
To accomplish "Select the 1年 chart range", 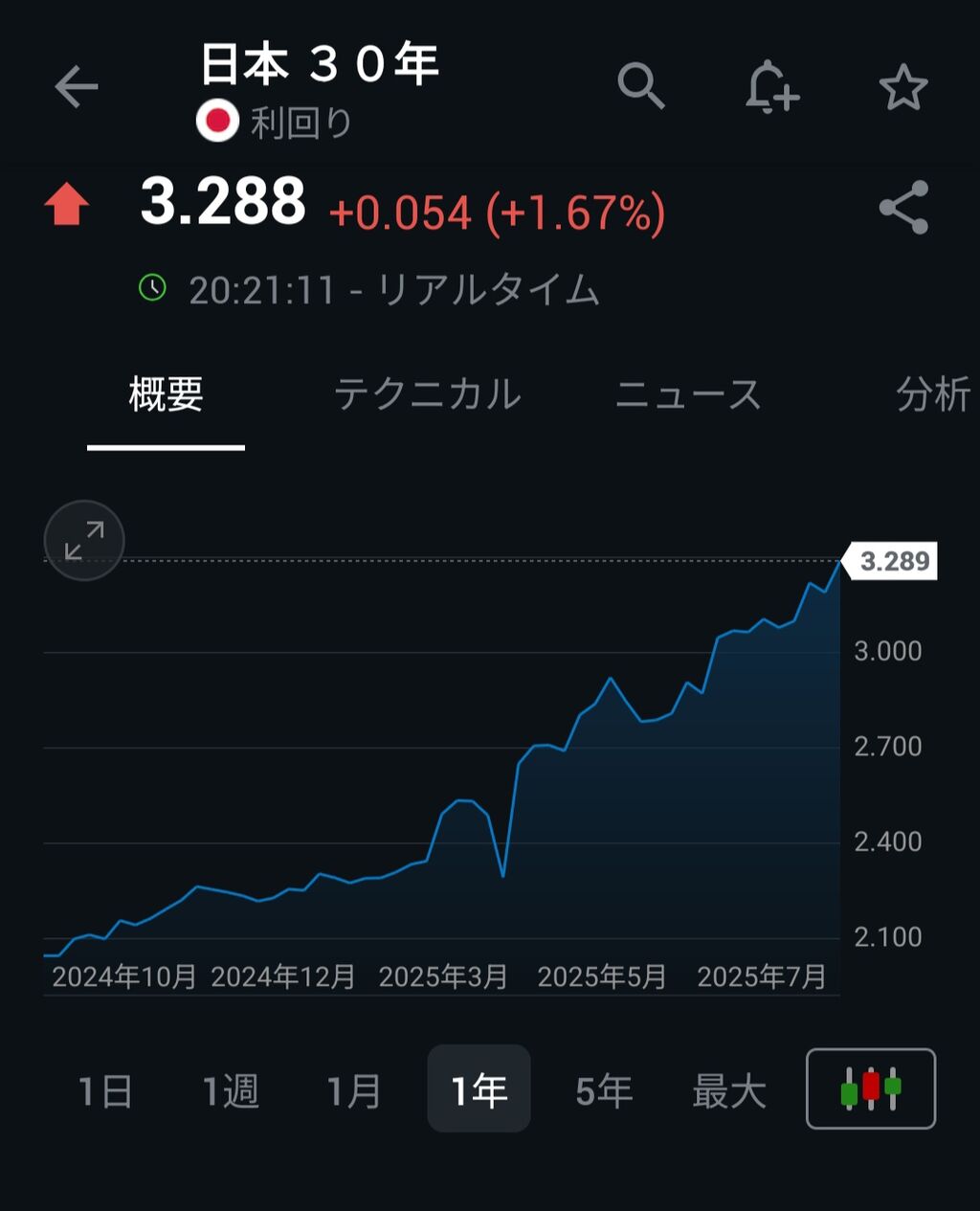I will click(479, 1089).
